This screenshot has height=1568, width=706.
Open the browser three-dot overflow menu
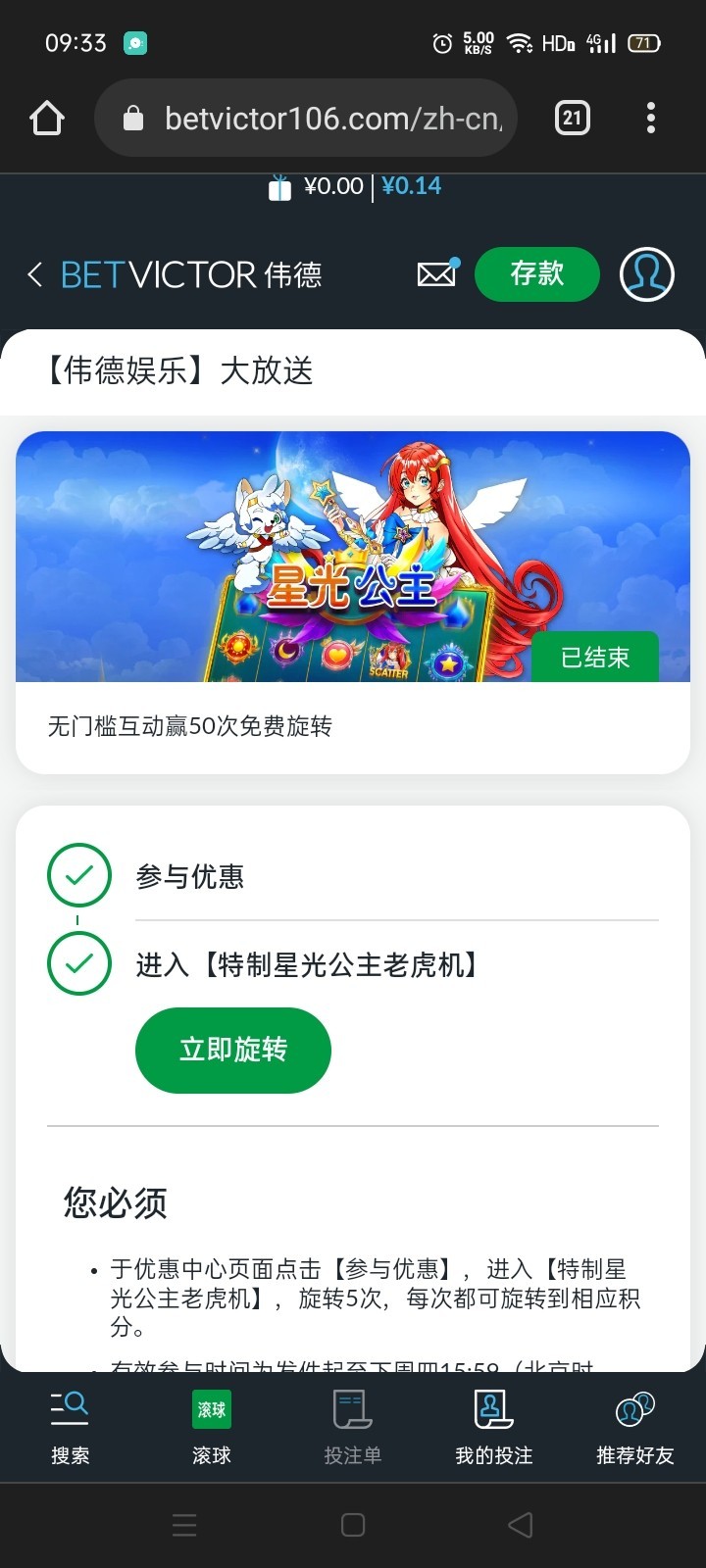[650, 119]
